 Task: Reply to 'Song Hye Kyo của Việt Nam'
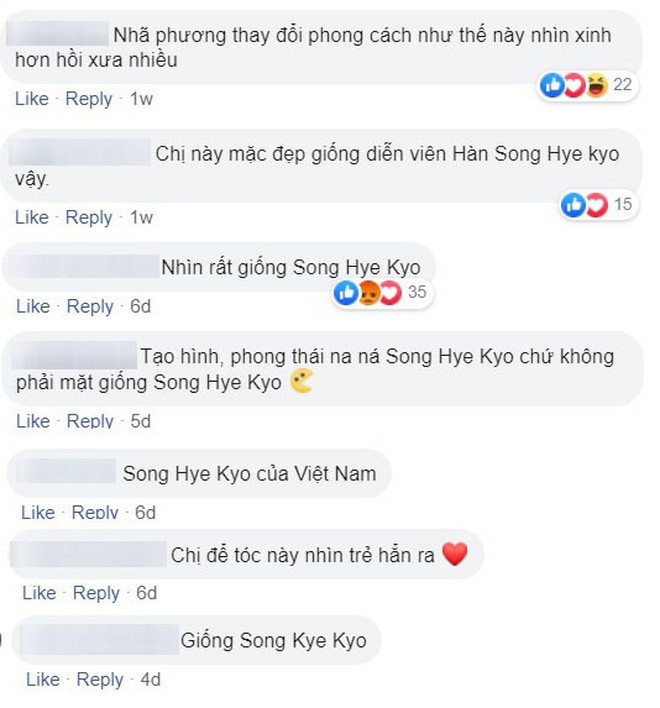point(95,512)
